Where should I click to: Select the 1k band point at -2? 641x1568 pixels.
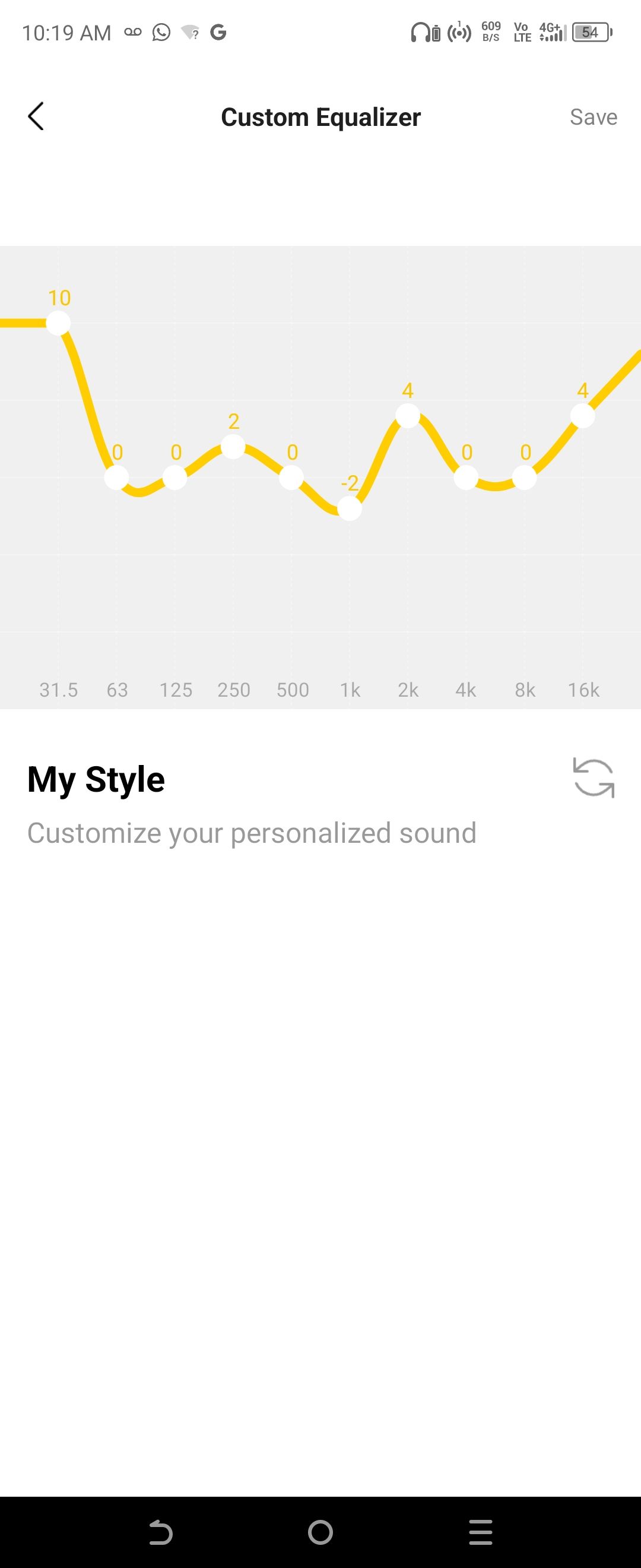pyautogui.click(x=350, y=508)
